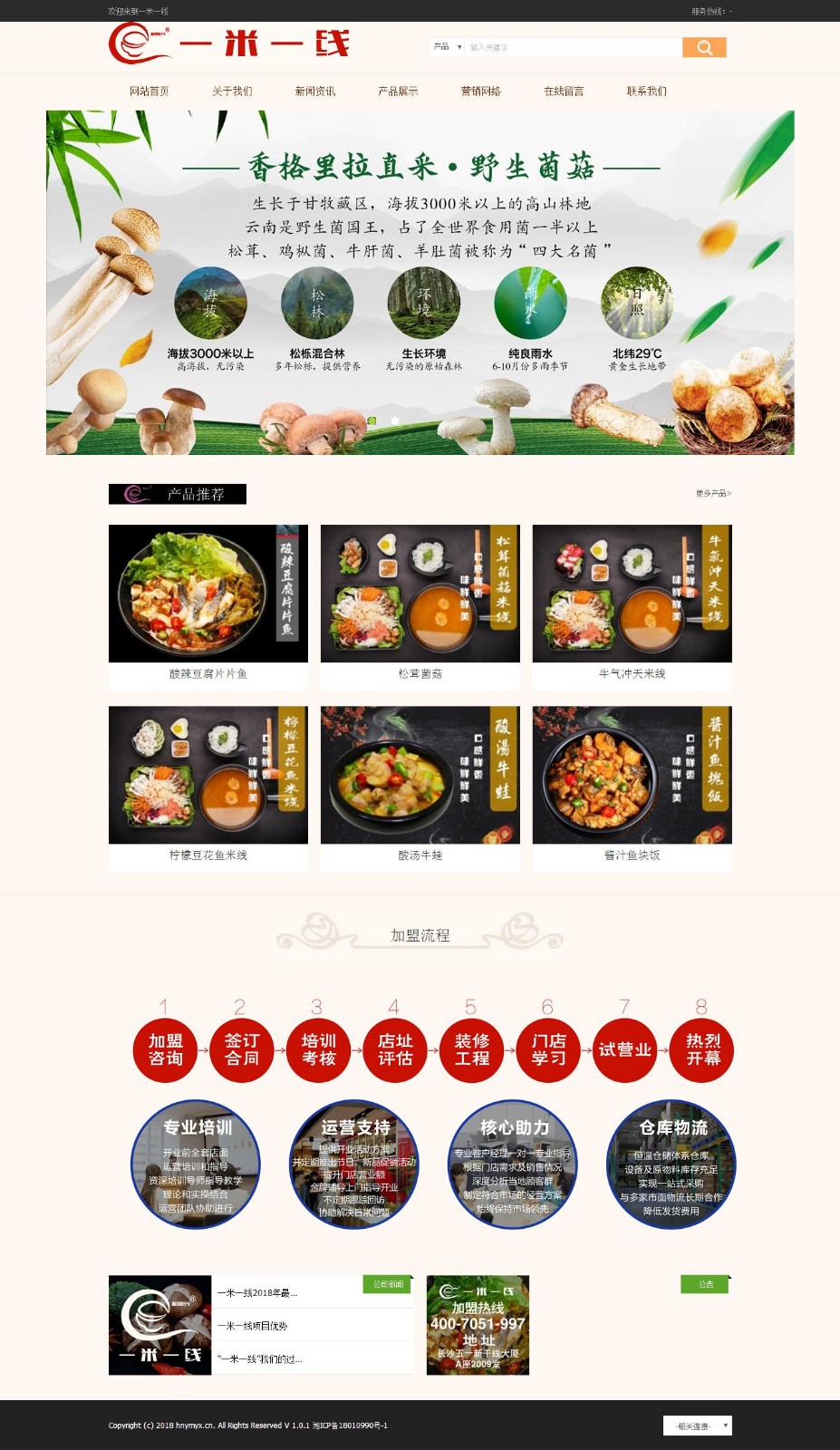Focus the keyword search input field
The height and width of the screenshot is (1450, 840).
coord(573,47)
